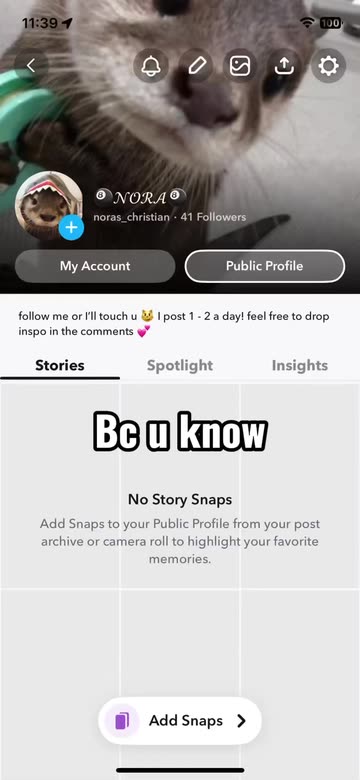Go back using the top-left arrow
Viewport: 360px width, 780px height.
[x=31, y=65]
